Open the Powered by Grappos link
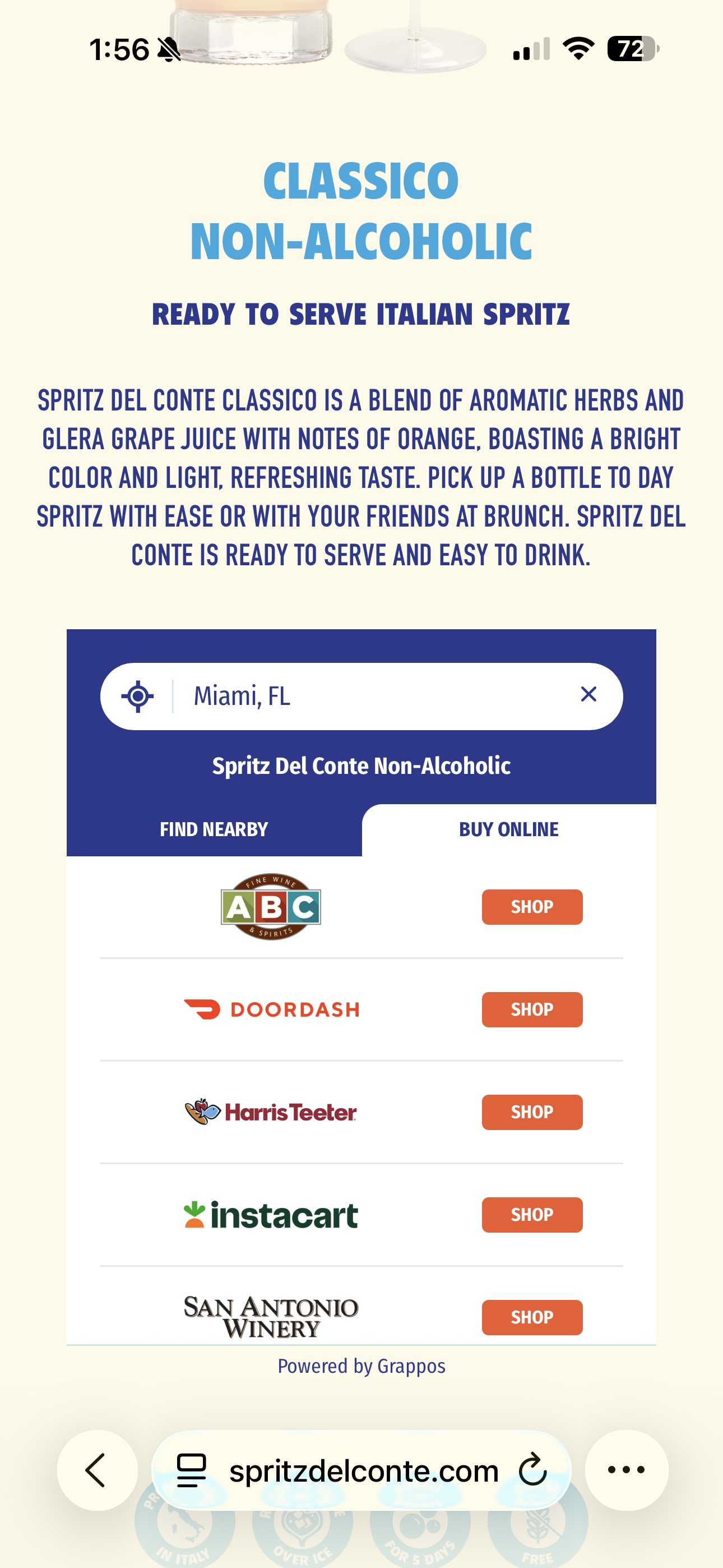The image size is (723, 1568). 361,1367
